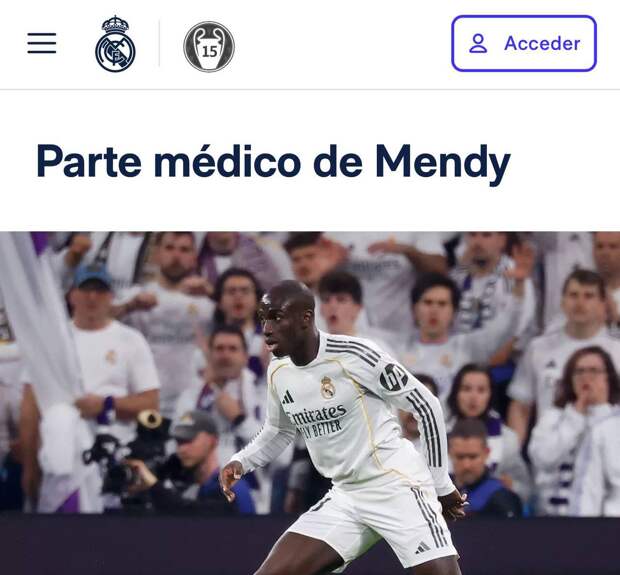Tap the Acceder login button

524,43
